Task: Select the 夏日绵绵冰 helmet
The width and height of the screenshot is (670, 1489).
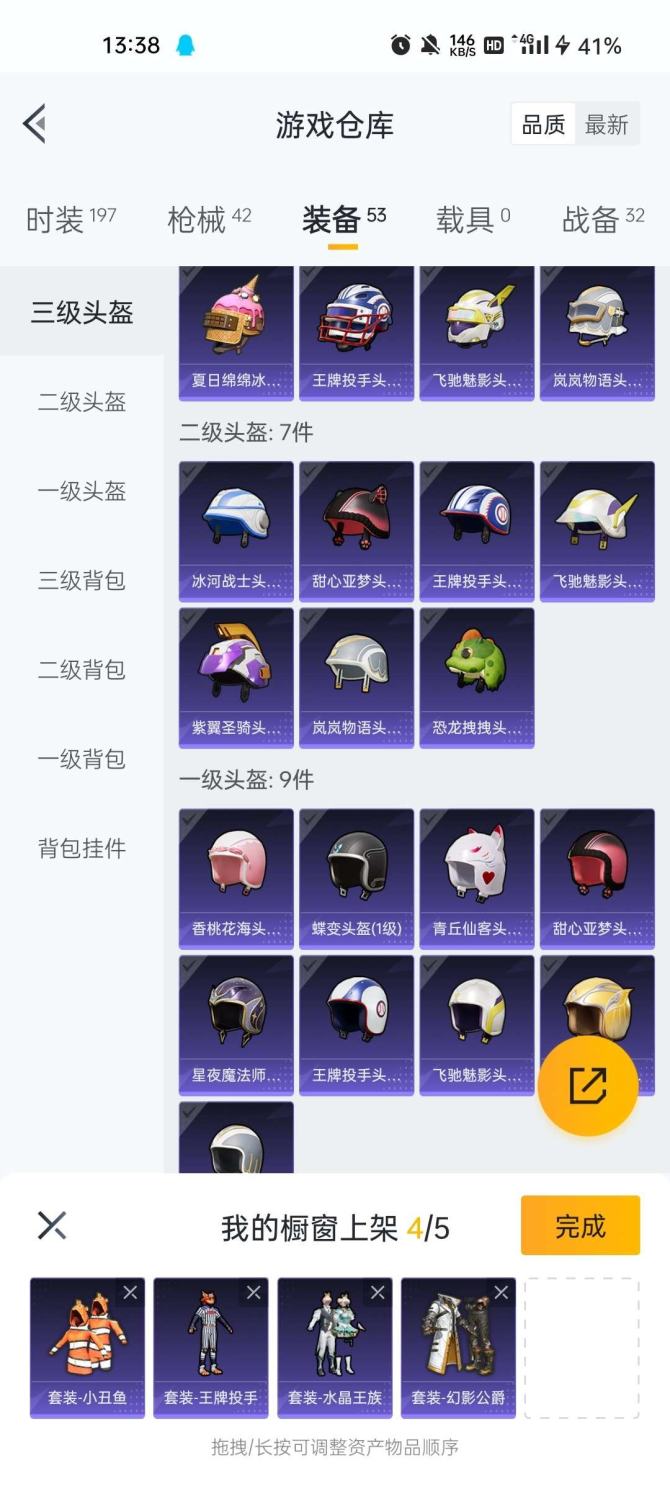Action: (x=236, y=333)
